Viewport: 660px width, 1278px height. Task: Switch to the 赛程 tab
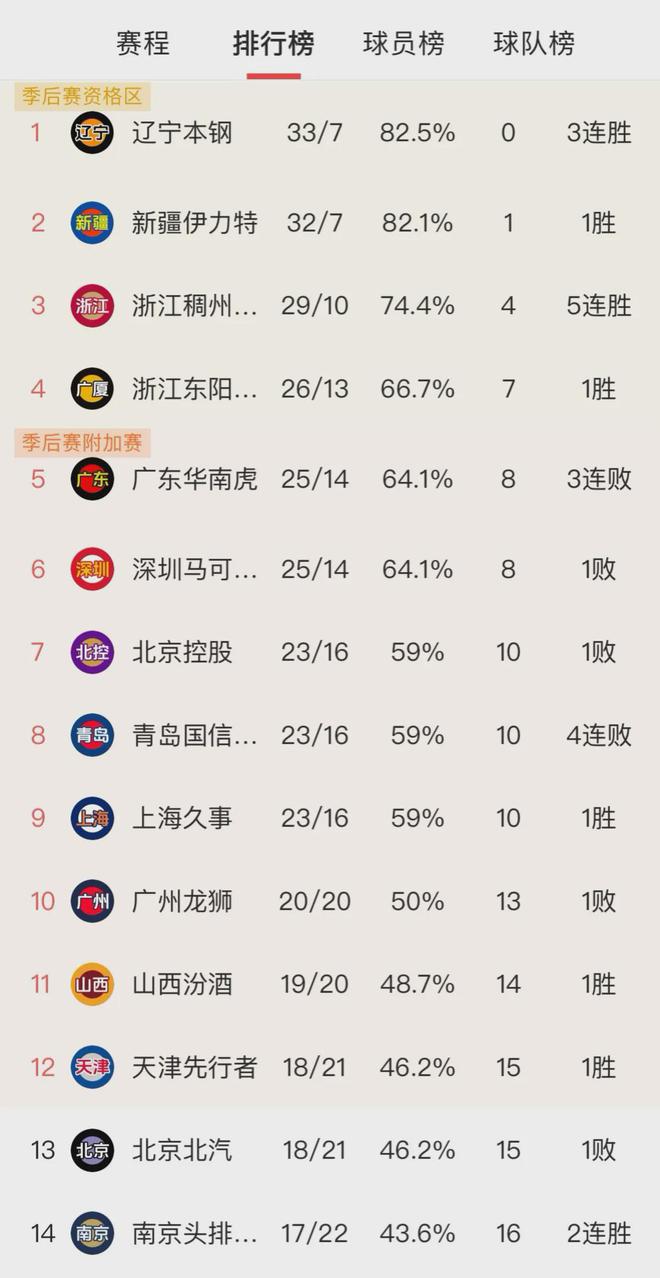(143, 44)
